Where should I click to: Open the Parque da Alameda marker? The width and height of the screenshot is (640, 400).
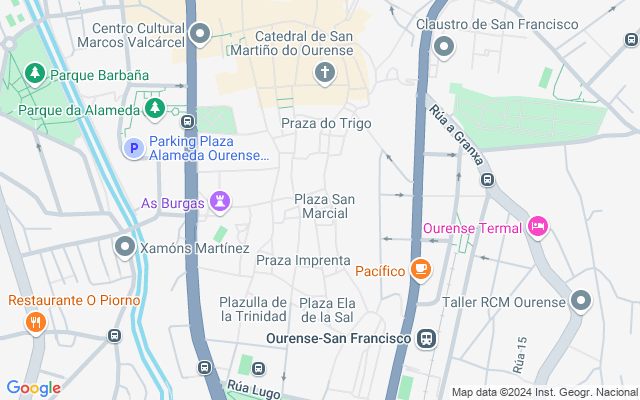coord(154,109)
